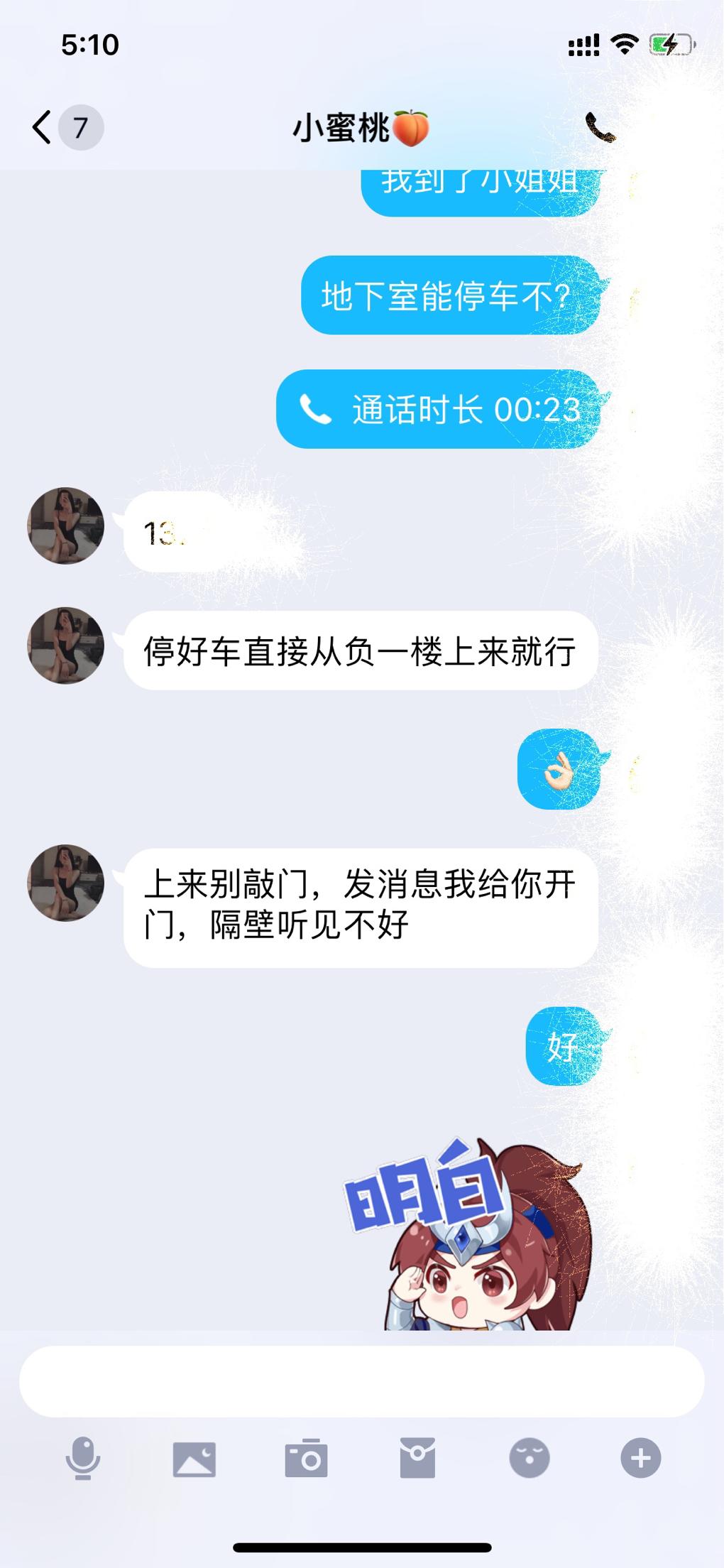Screen dimensions: 724x1568
Task: Start a voice call with 小蜜桃
Action: [600, 128]
